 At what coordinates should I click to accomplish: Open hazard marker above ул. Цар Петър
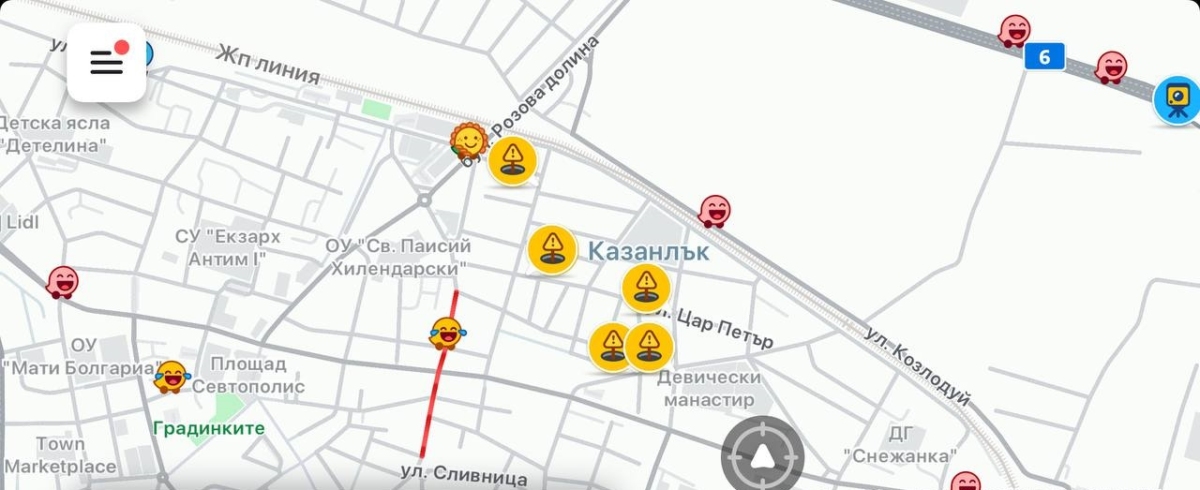click(646, 287)
